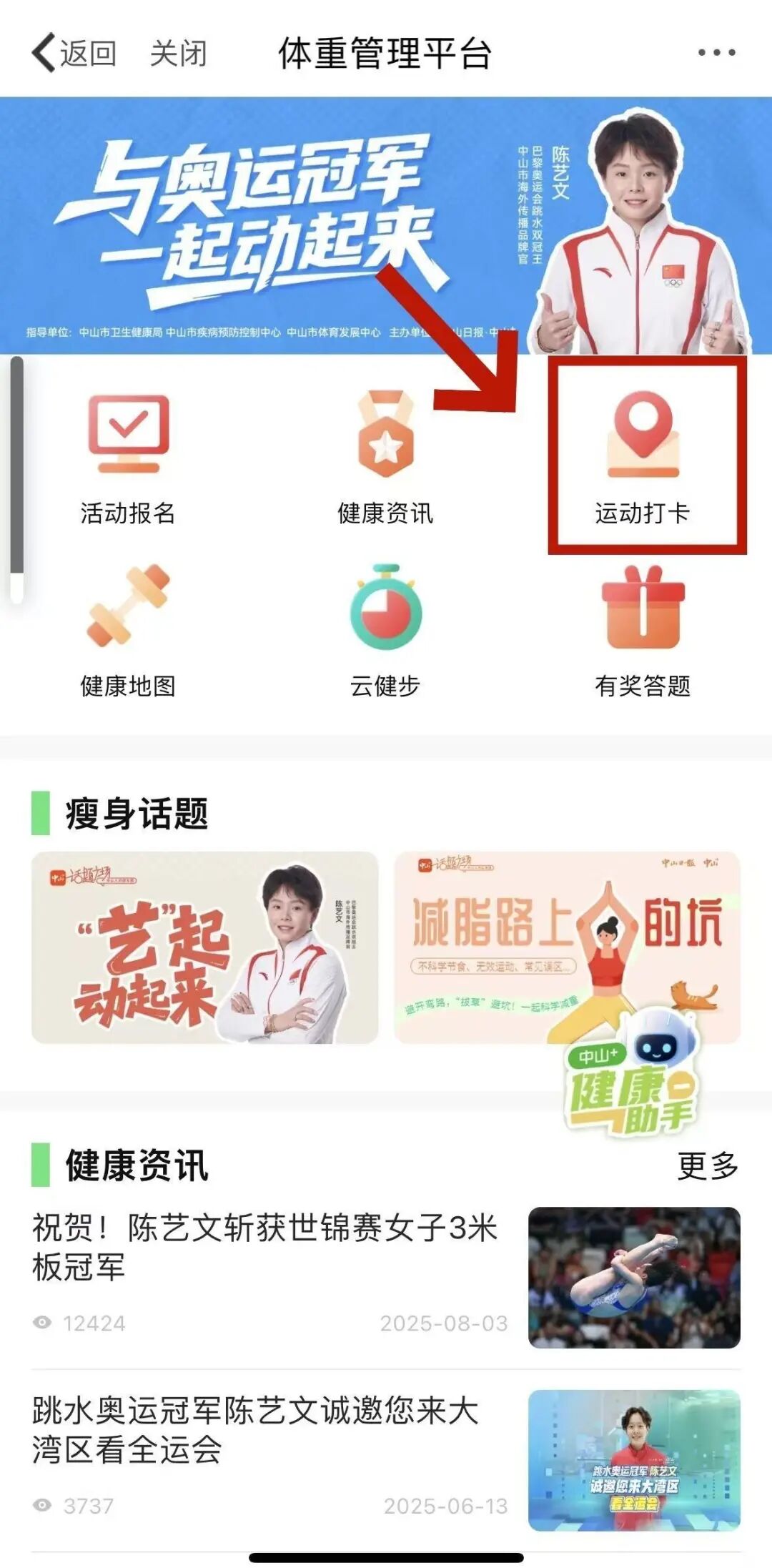Tap 关闭 to close the page
The width and height of the screenshot is (772, 1568).
point(178,54)
